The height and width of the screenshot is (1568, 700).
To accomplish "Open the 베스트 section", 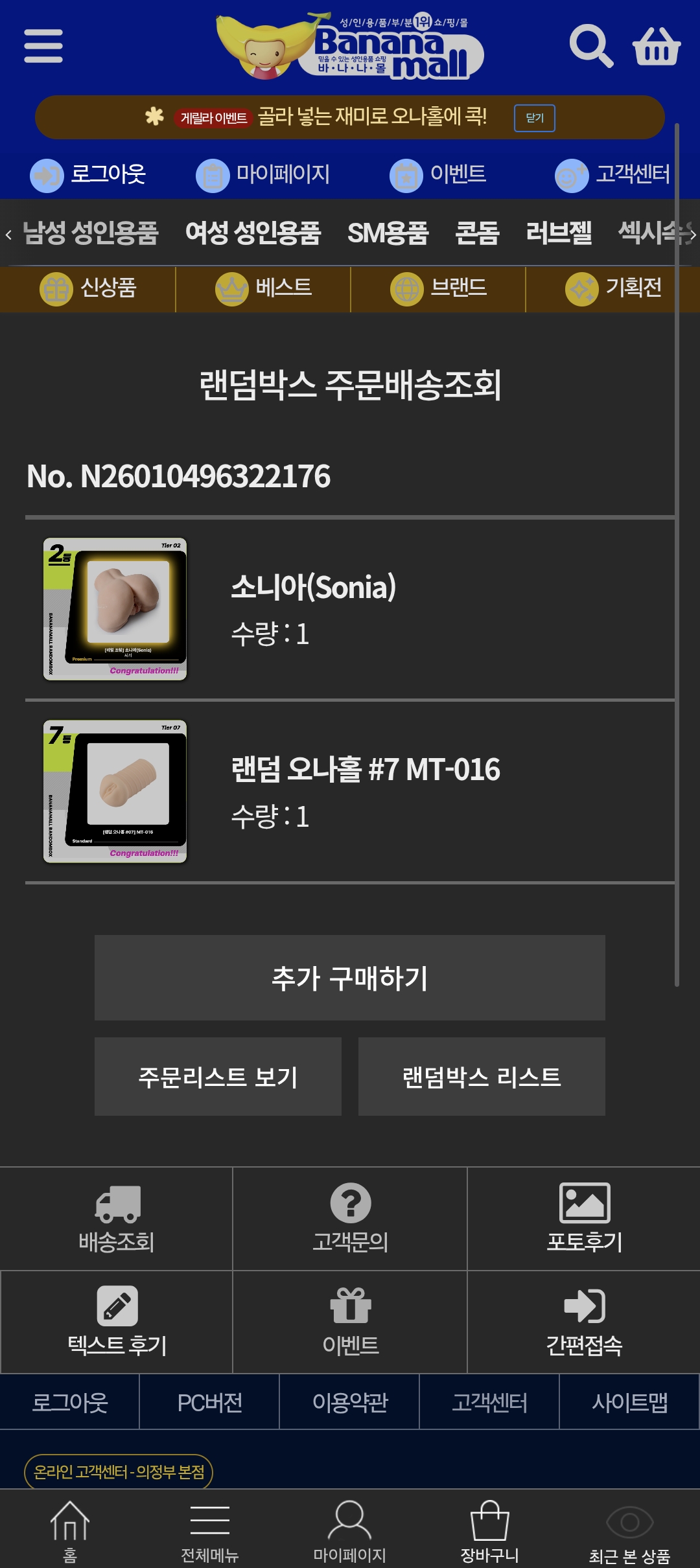I will [x=263, y=288].
